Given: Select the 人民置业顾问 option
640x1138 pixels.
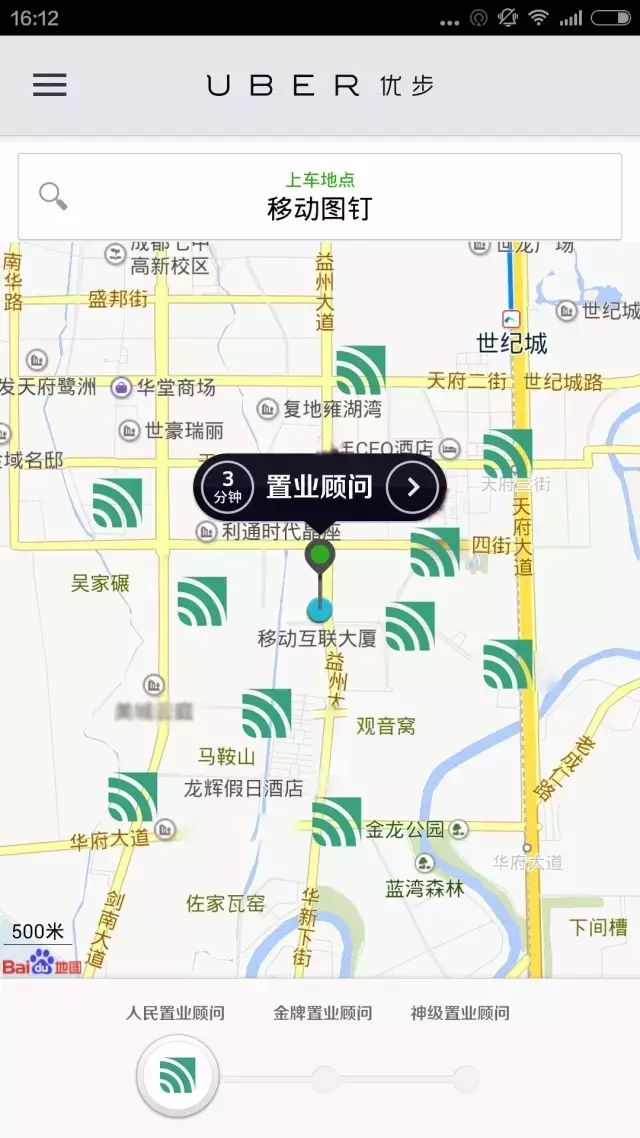Looking at the screenshot, I should [x=177, y=1076].
